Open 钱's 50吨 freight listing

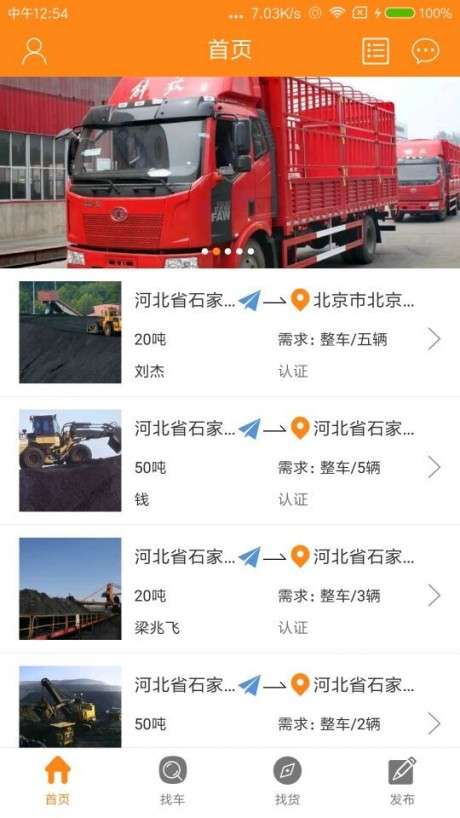point(230,461)
